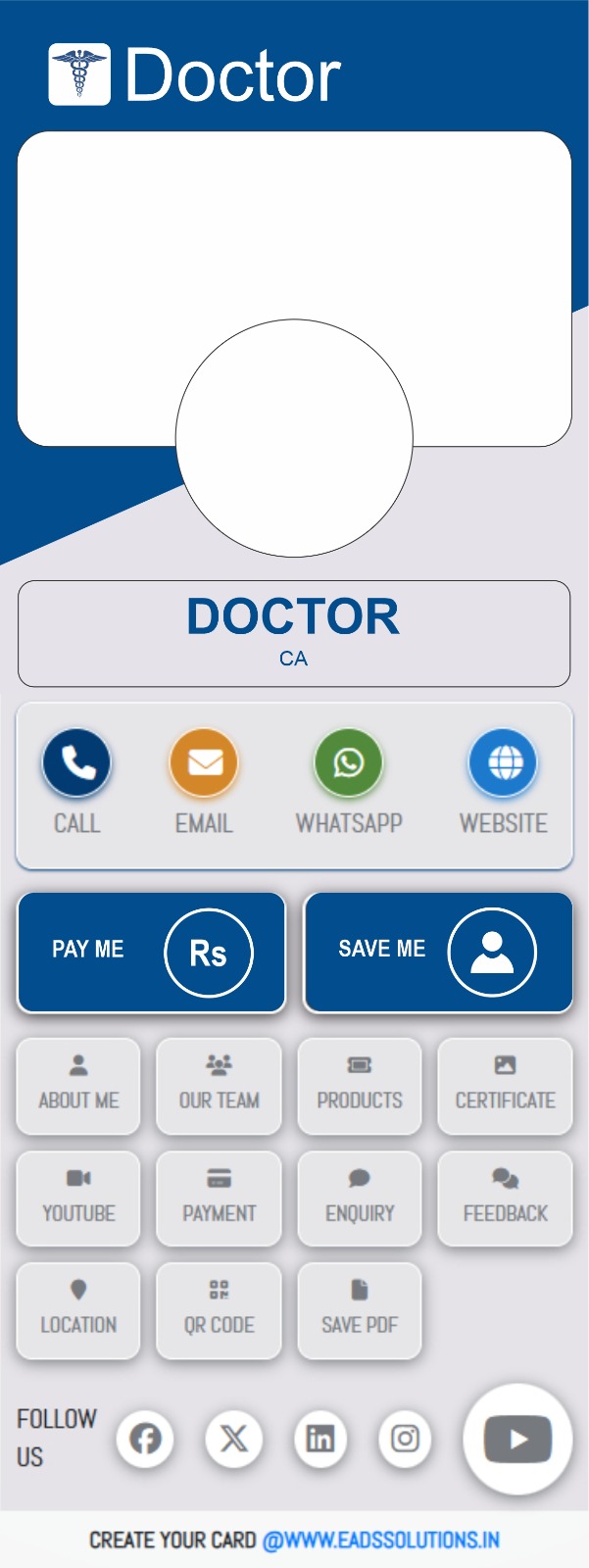The height and width of the screenshot is (1568, 589).
Task: Leave feedback via the Feedback button
Action: 505,1199
